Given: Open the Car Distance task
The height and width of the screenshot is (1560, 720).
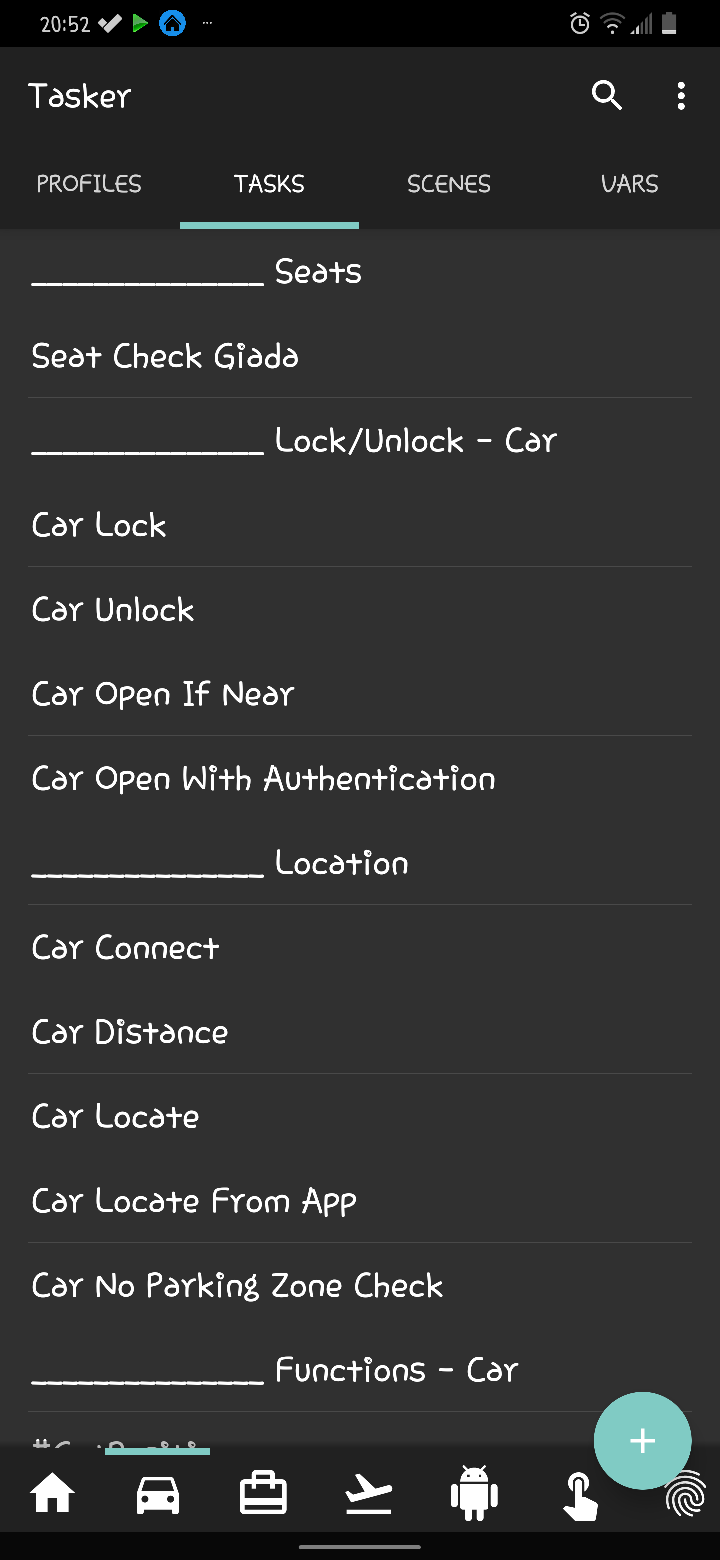Looking at the screenshot, I should coord(130,1032).
